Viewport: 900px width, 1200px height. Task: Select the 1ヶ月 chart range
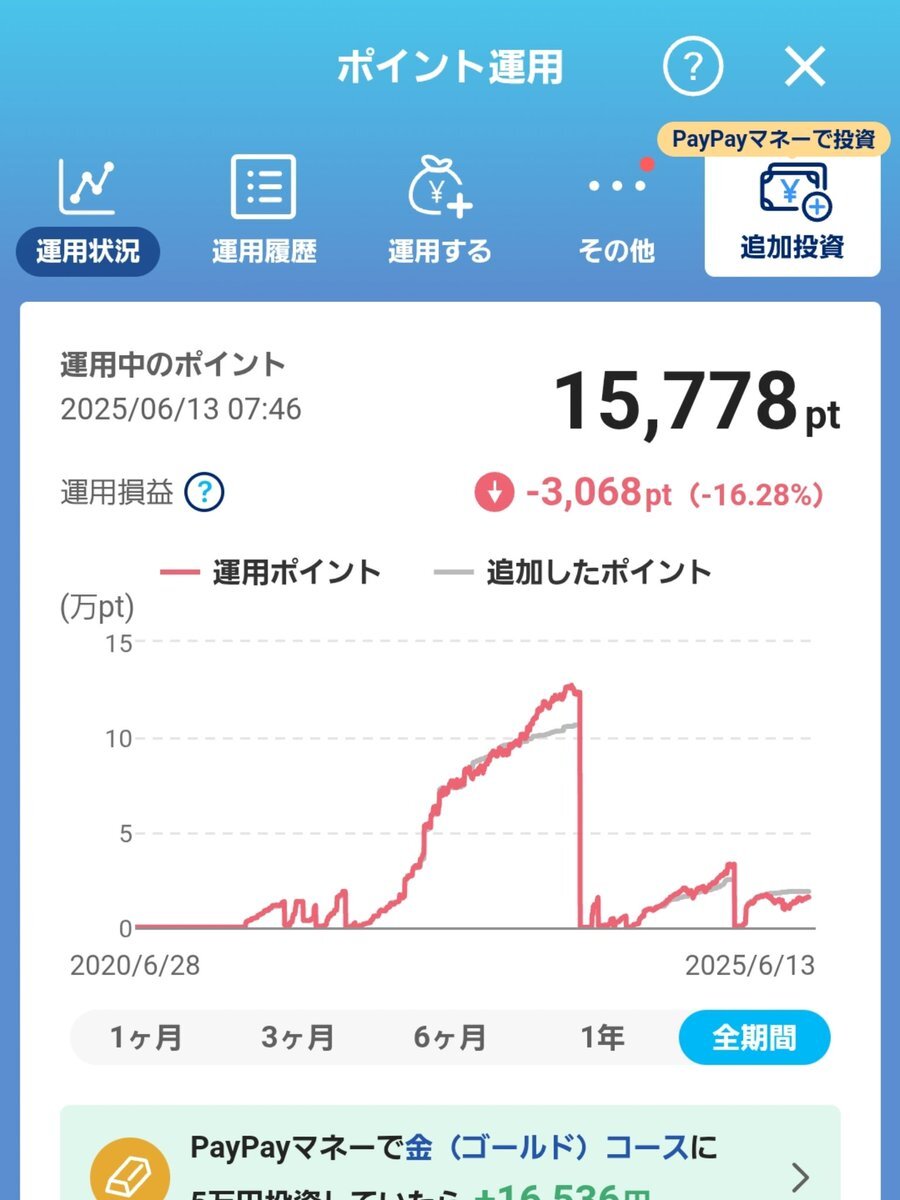(146, 1037)
